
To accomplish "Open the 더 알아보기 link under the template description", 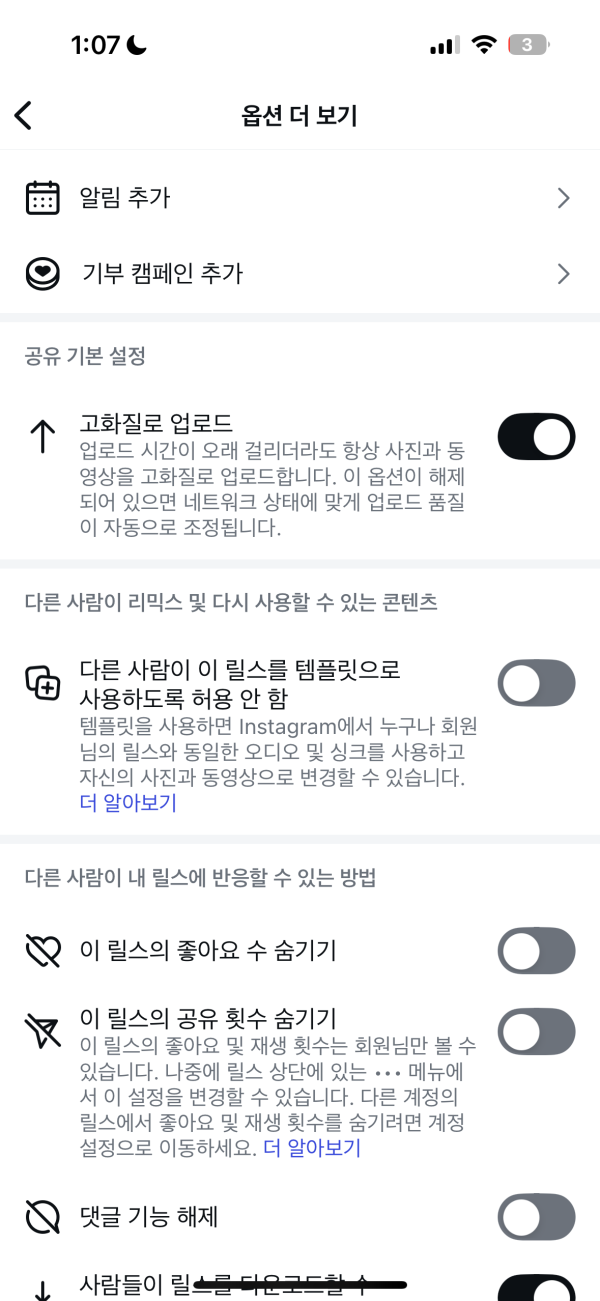I will click(127, 802).
